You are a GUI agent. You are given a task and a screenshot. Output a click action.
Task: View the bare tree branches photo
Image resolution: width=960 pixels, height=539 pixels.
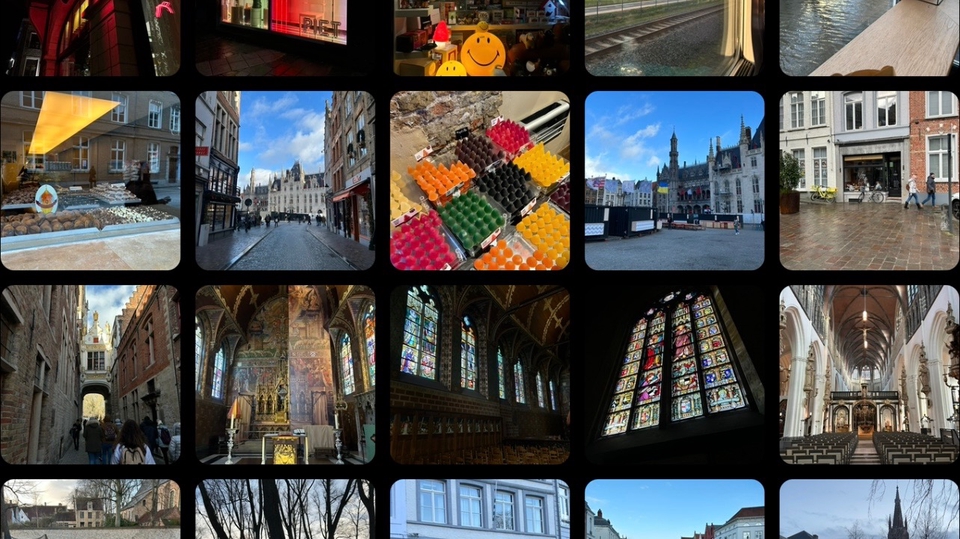(285, 509)
